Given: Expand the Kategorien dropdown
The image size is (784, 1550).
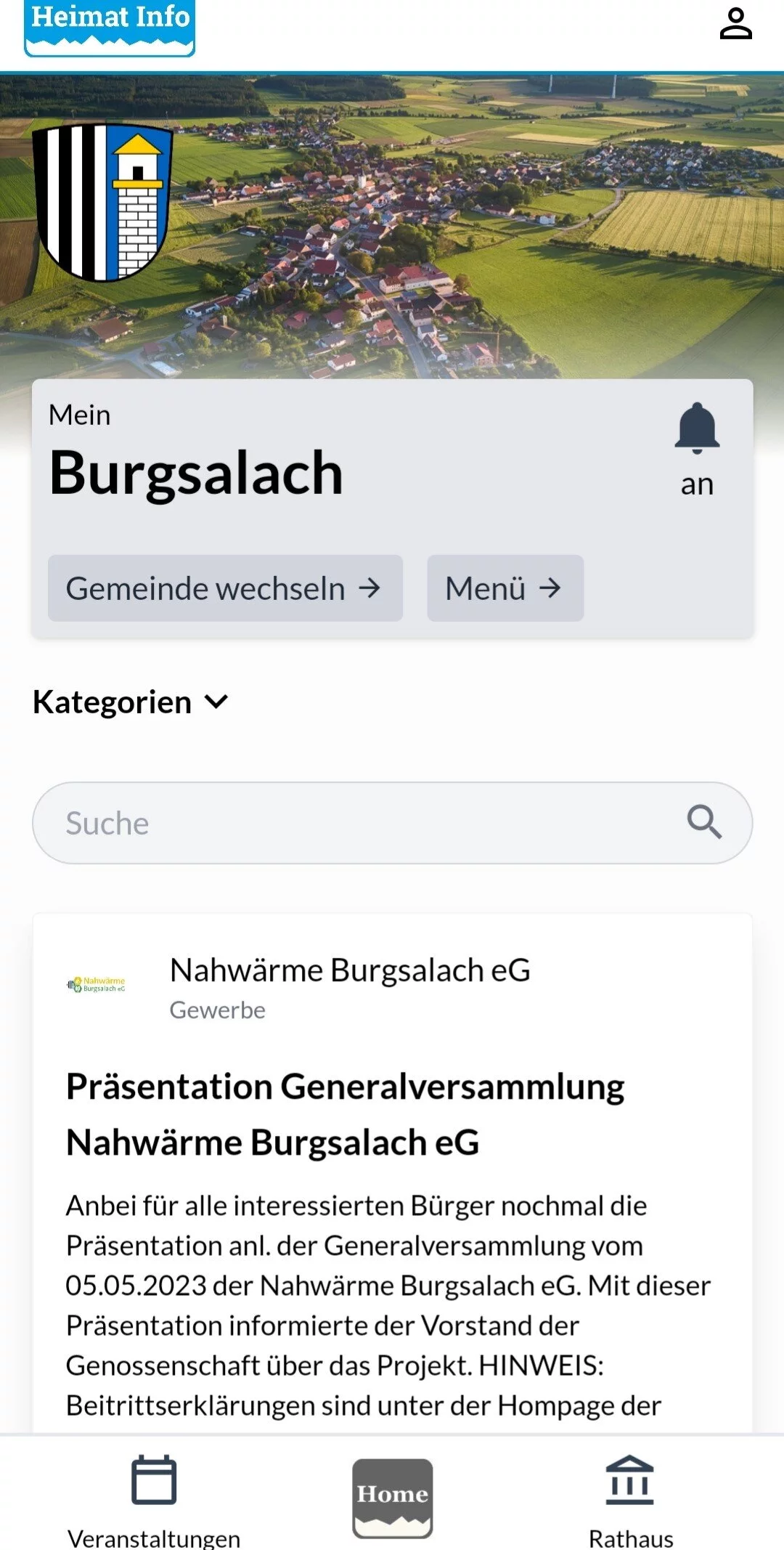Looking at the screenshot, I should [131, 700].
